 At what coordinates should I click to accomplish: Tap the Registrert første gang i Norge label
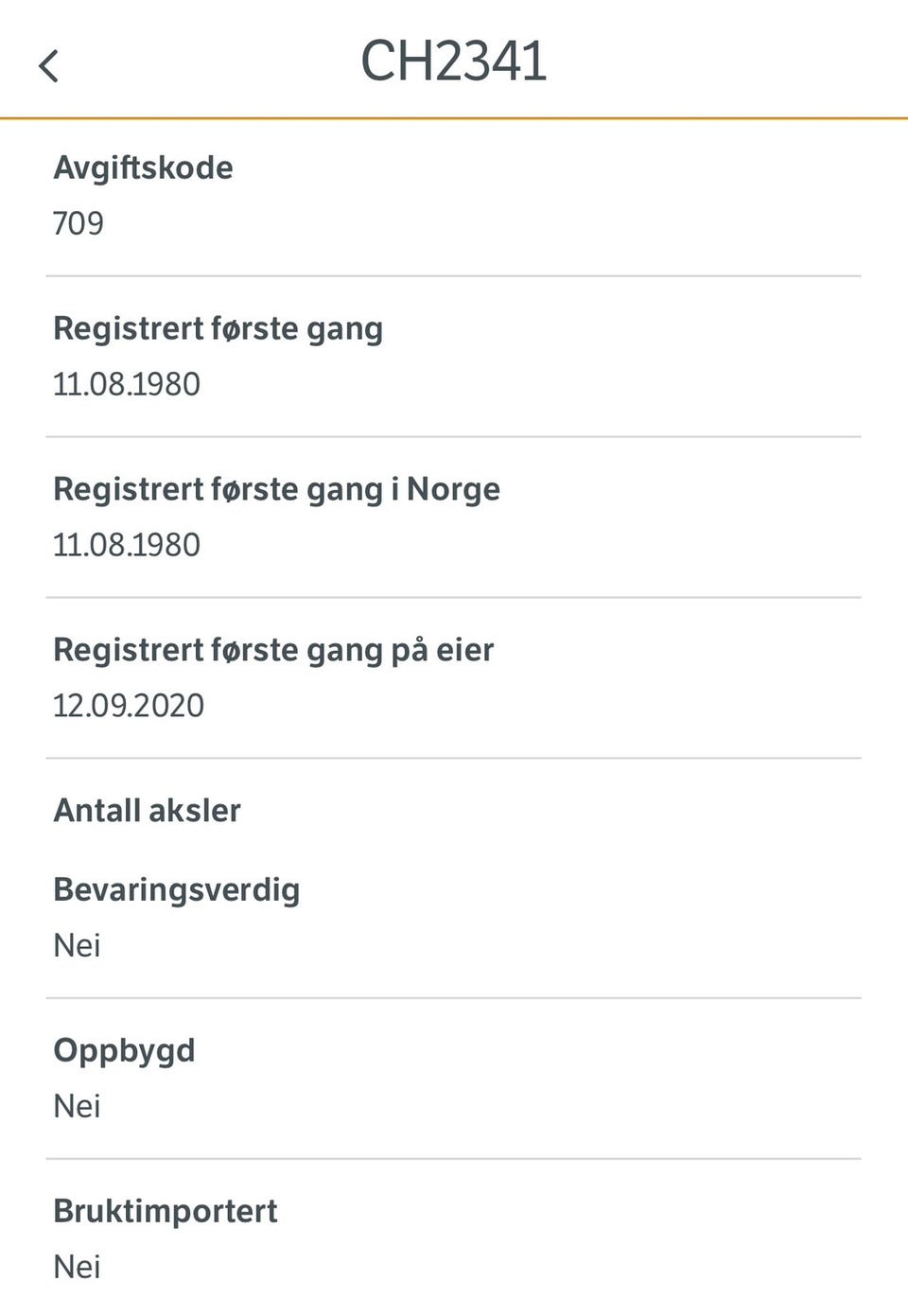tap(278, 489)
